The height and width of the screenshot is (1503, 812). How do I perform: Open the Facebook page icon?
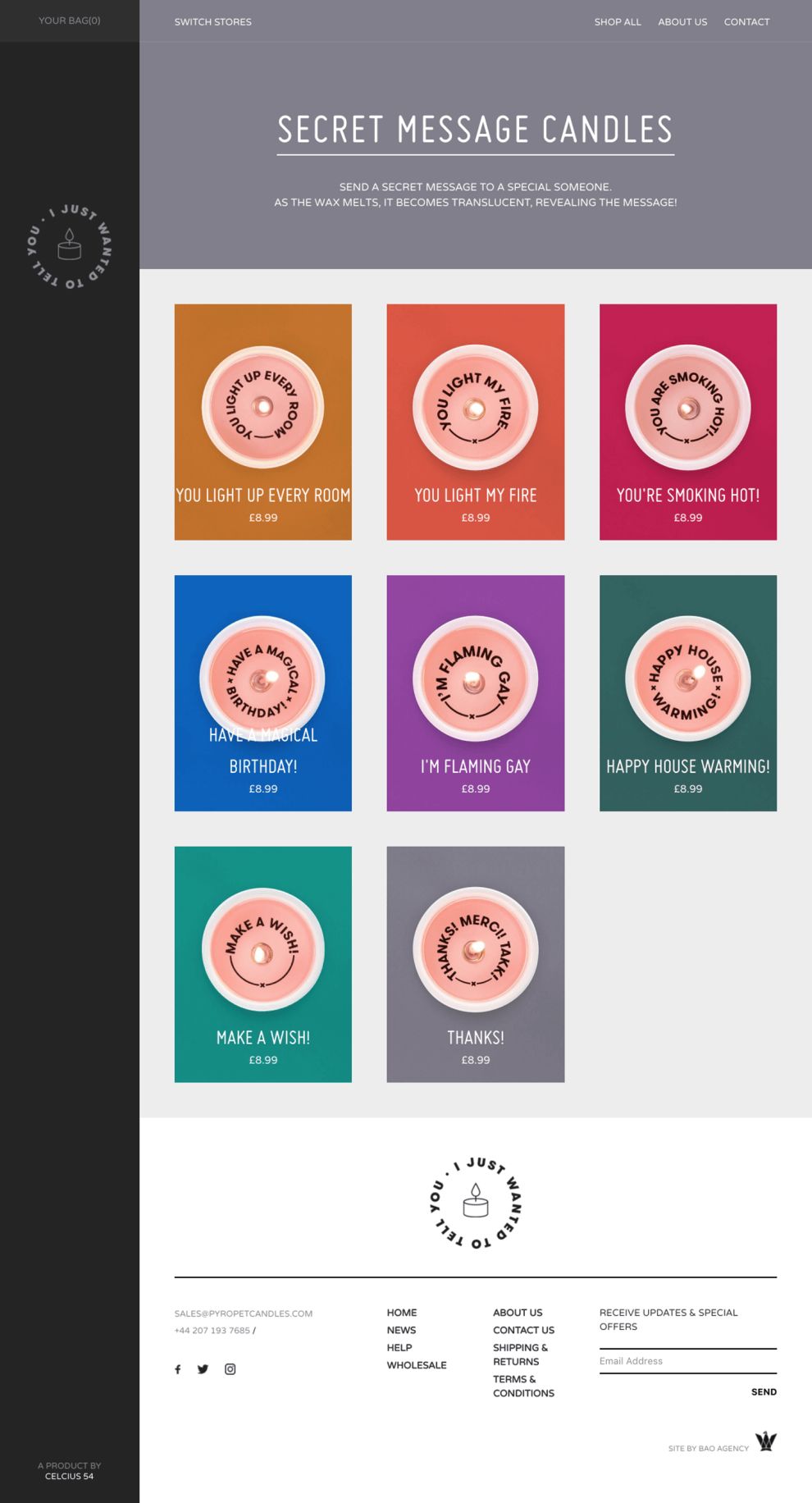pos(178,1369)
